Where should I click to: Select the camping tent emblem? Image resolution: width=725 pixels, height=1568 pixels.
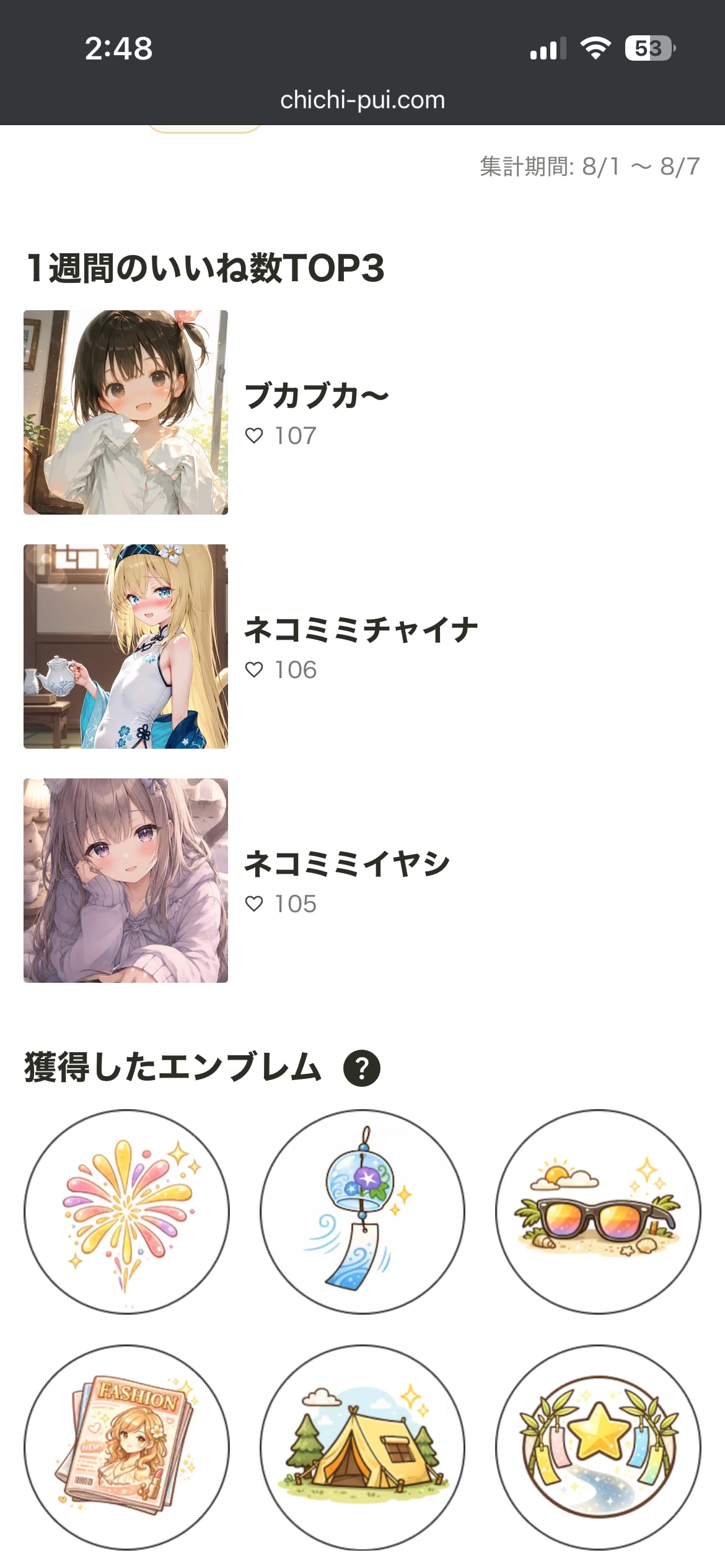coord(362,1447)
